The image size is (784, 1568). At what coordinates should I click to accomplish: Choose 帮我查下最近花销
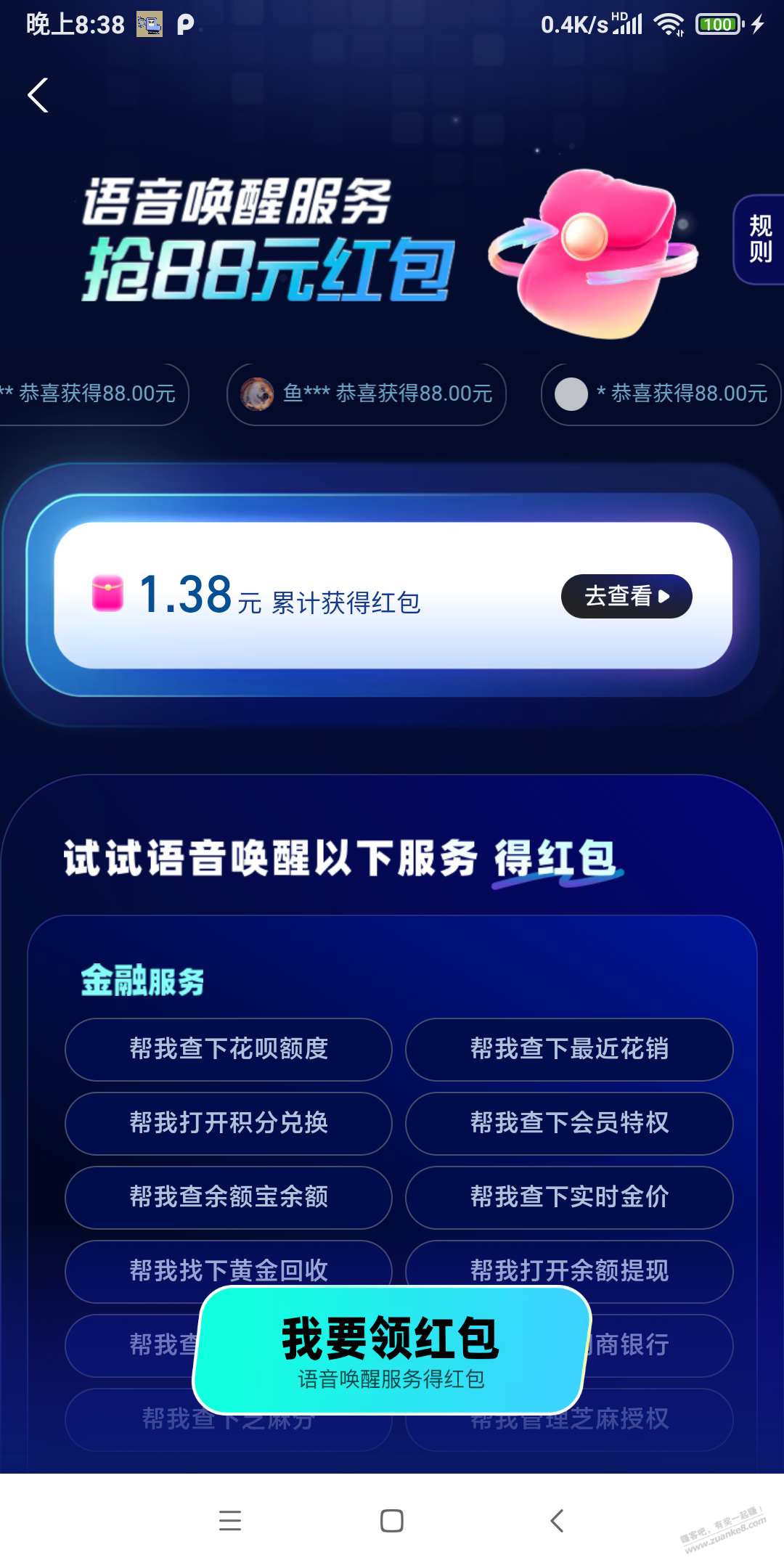point(569,1049)
